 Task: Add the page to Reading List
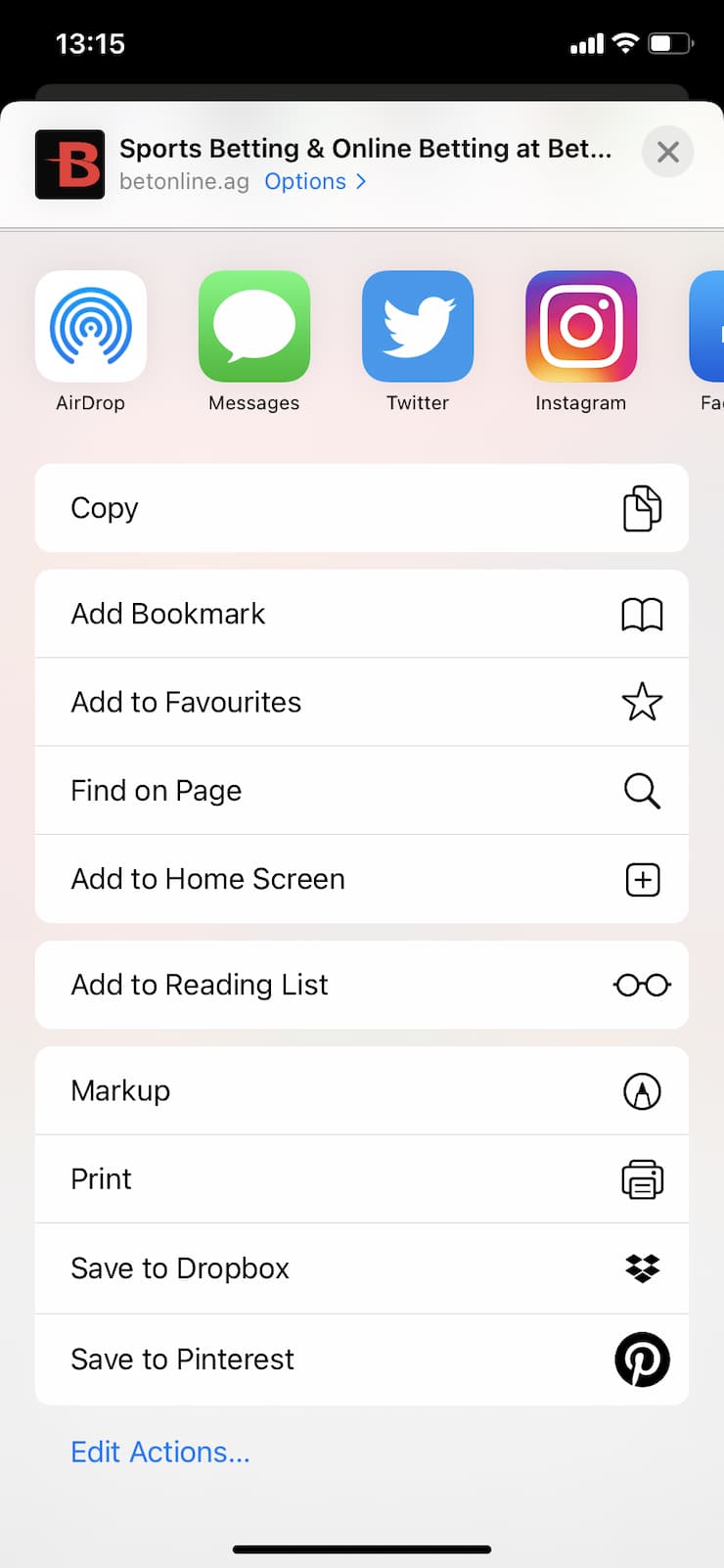coord(200,985)
